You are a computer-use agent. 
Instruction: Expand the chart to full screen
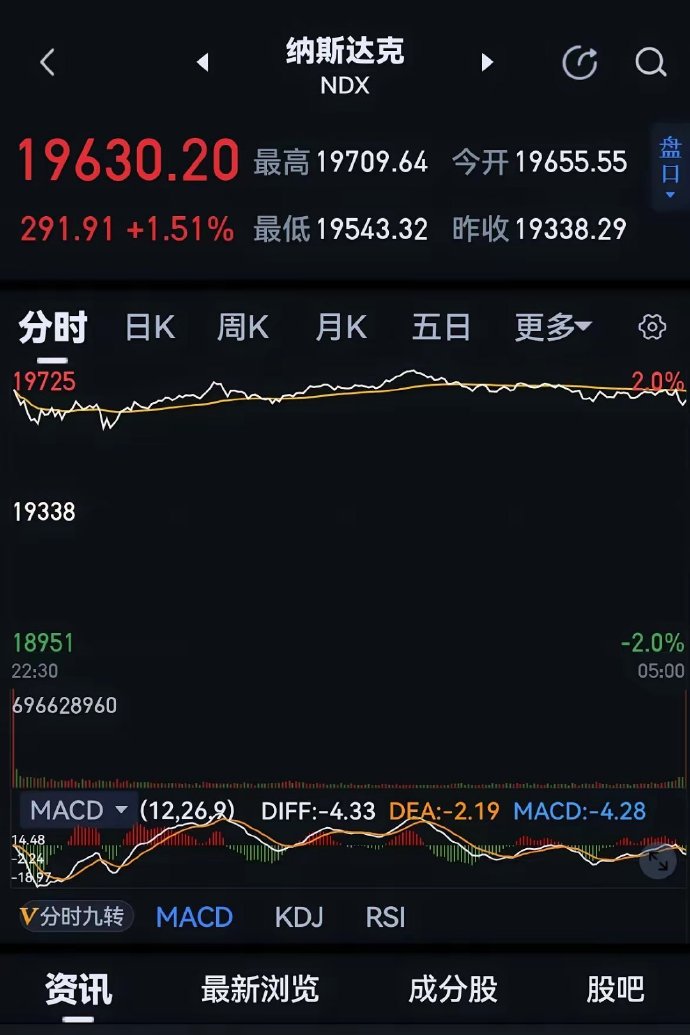658,860
